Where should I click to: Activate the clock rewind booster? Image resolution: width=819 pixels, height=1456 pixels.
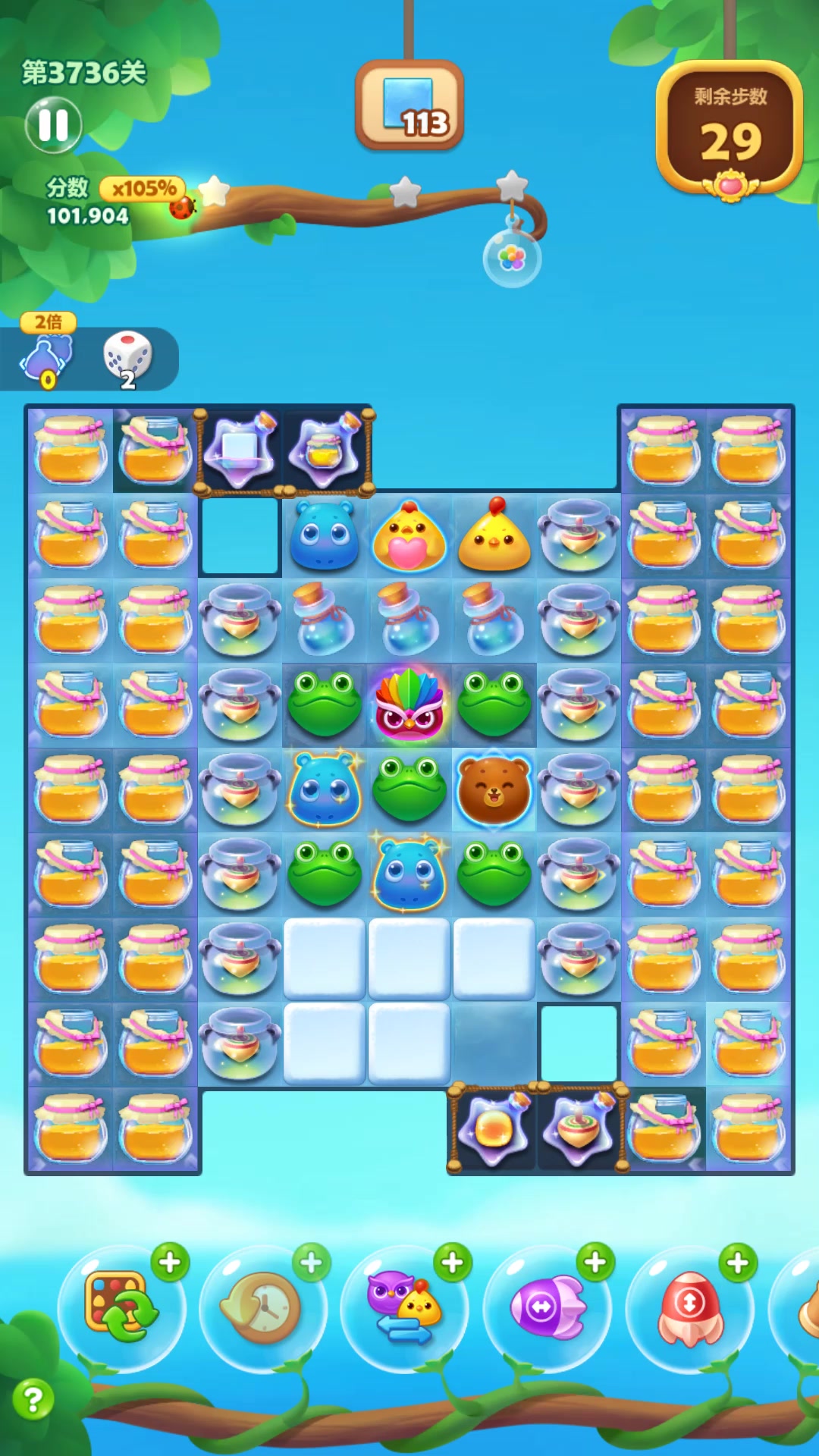coord(262,1307)
